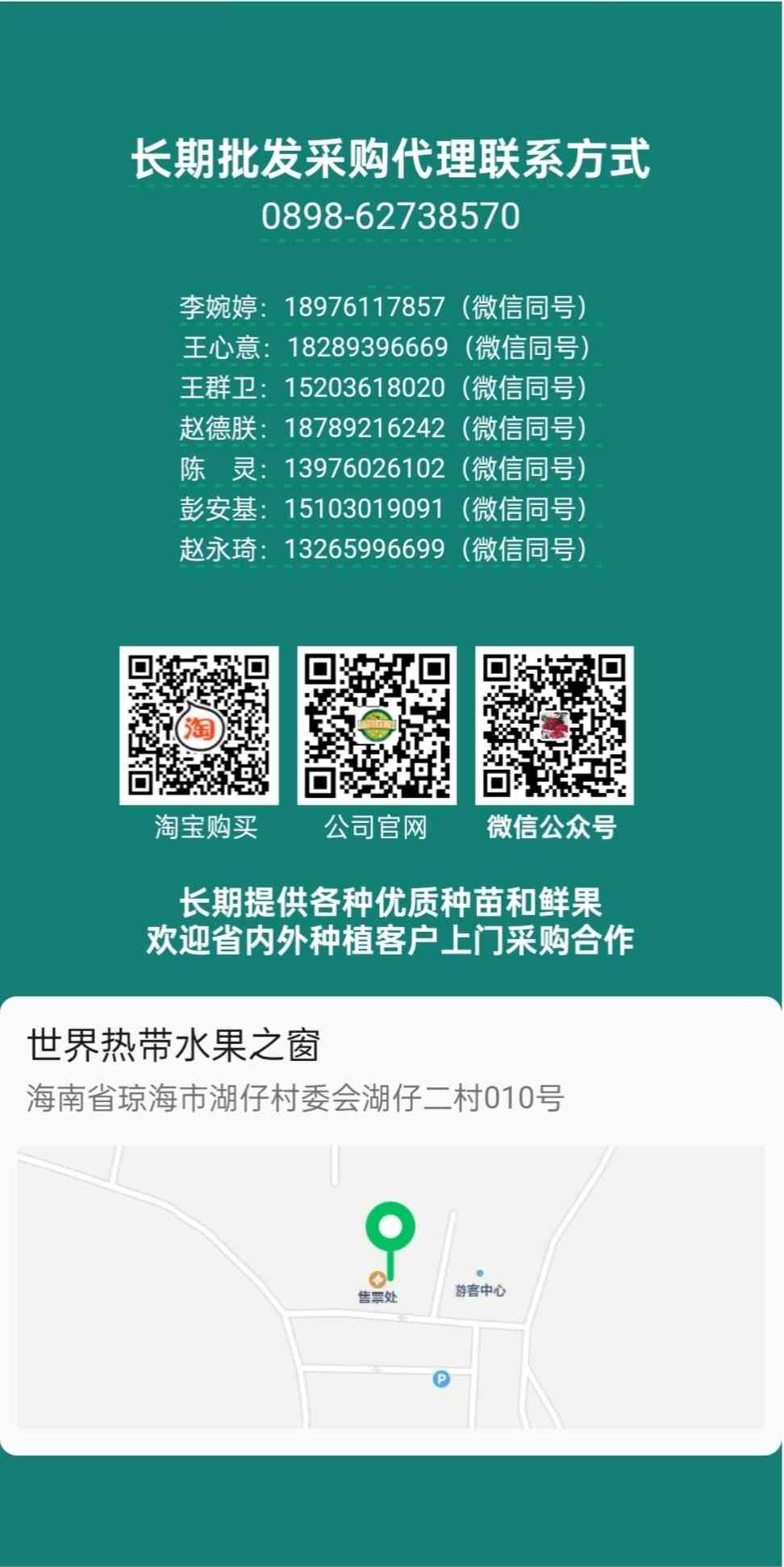The image size is (784, 1567).
Task: Tap 李婉婷's phone number 18976117857
Action: tap(365, 307)
